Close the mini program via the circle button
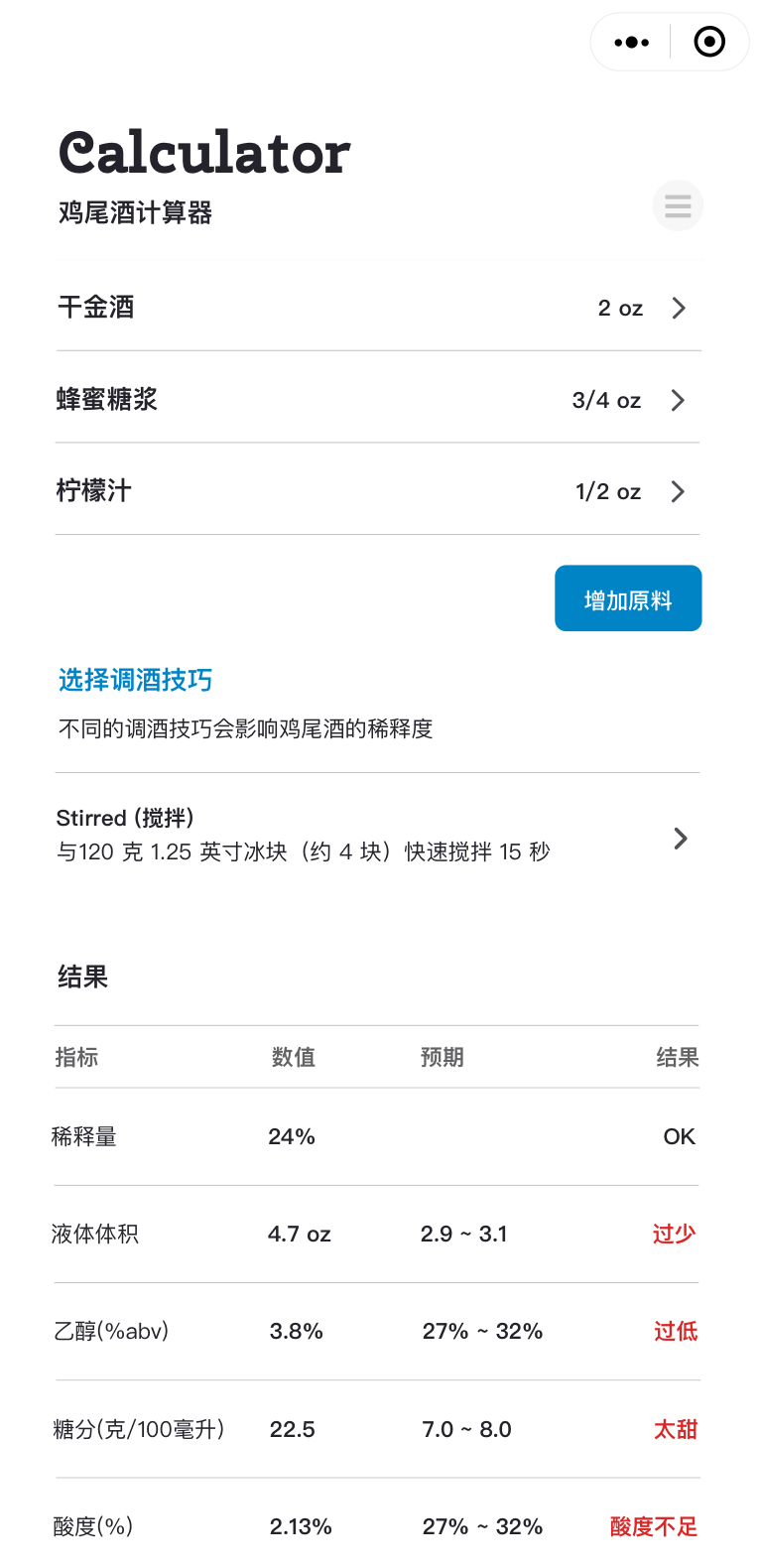 (709, 43)
